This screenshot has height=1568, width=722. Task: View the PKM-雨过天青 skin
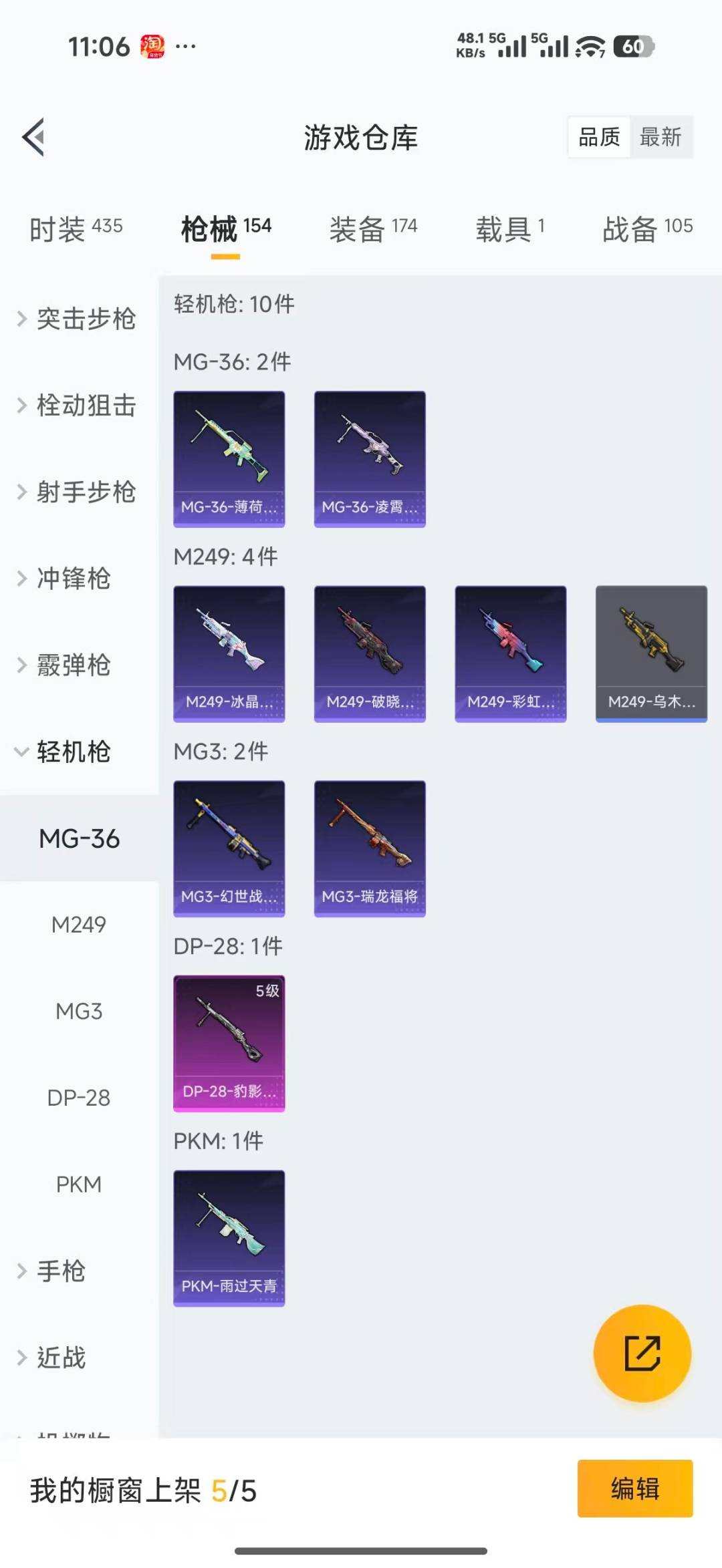[229, 1239]
